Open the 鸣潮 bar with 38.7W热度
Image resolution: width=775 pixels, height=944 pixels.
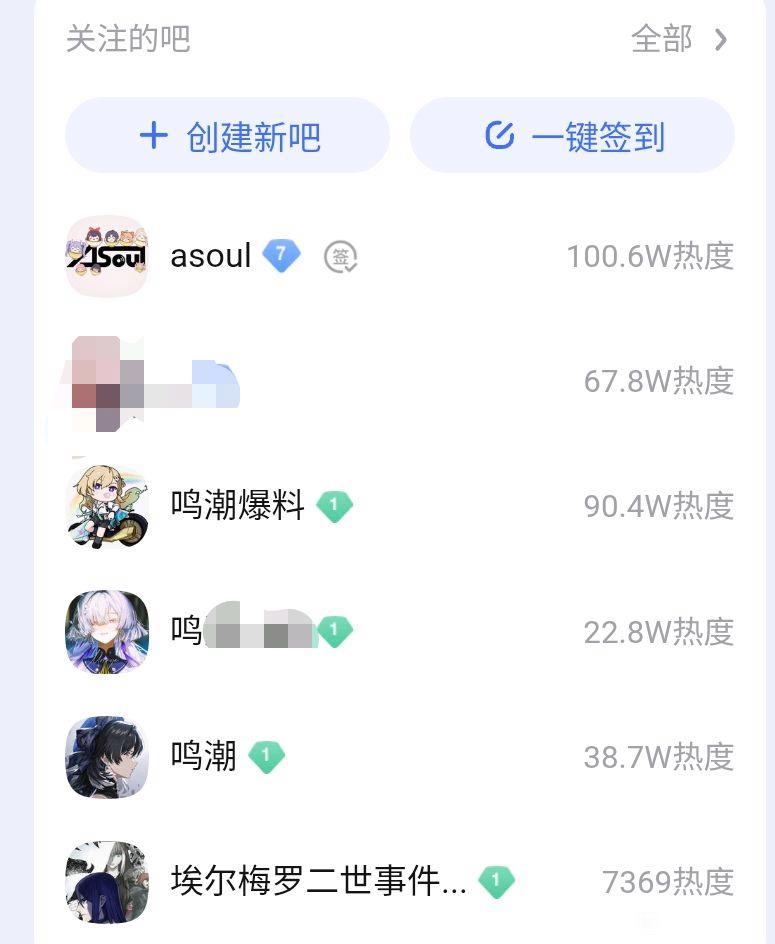click(x=204, y=757)
